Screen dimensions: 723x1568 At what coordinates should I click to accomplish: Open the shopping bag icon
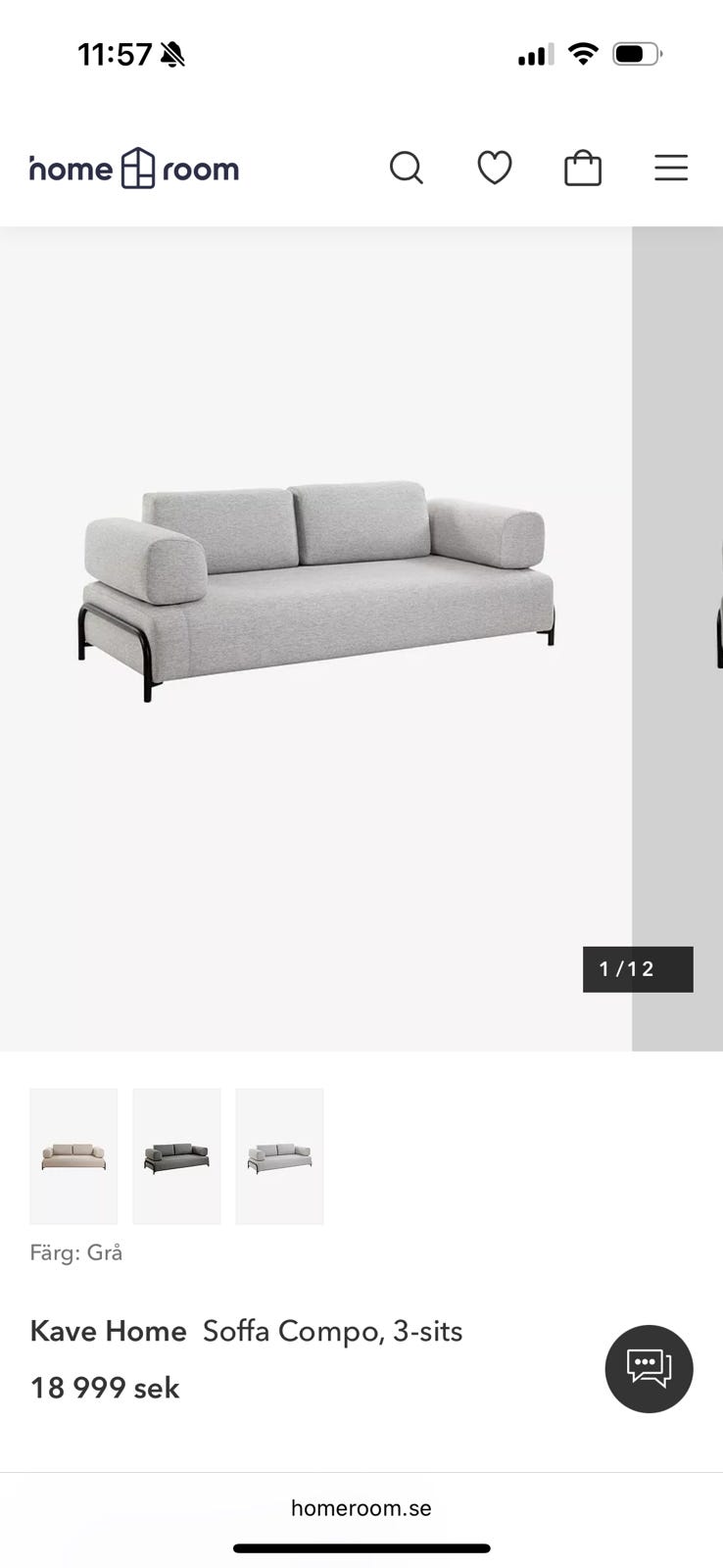click(582, 168)
